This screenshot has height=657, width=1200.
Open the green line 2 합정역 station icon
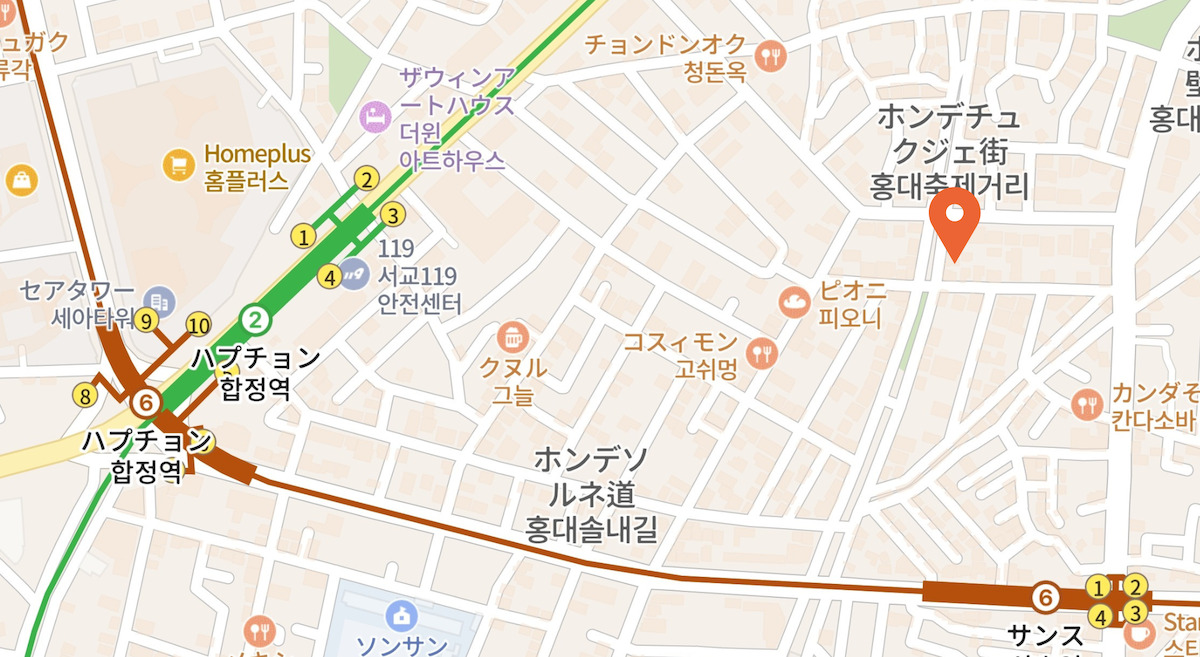click(x=256, y=321)
